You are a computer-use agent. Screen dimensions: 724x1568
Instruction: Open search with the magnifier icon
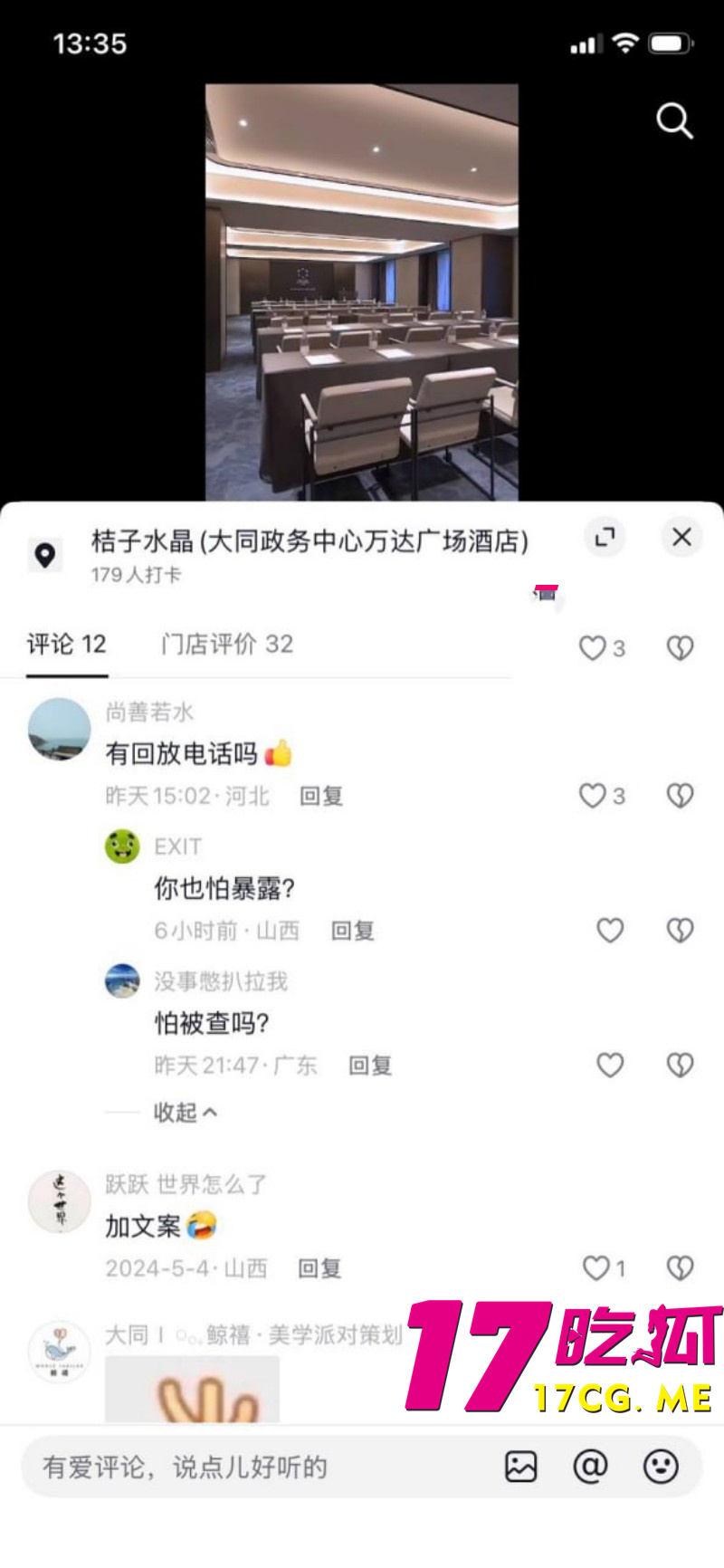674,122
